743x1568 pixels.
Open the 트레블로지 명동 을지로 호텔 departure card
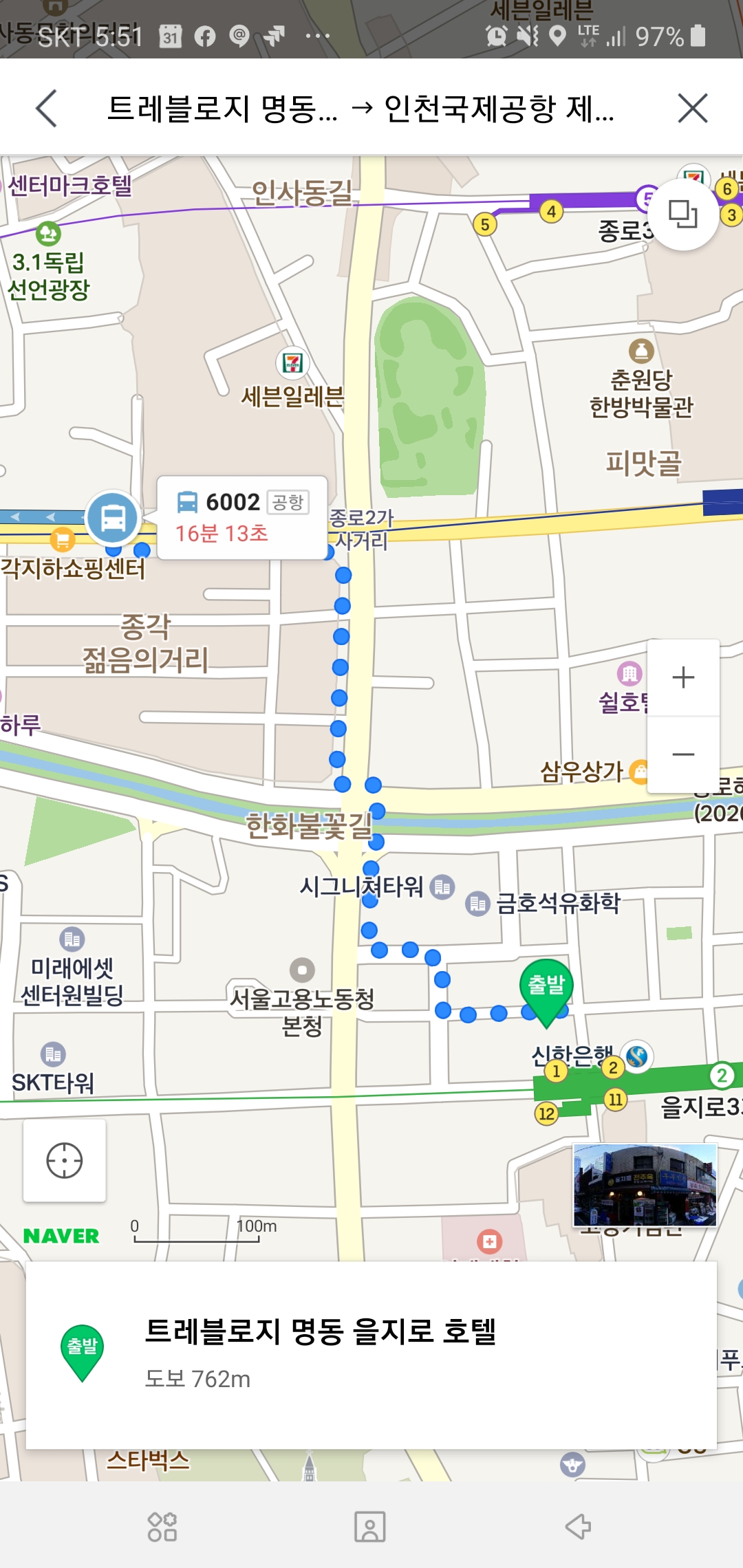tap(371, 1355)
